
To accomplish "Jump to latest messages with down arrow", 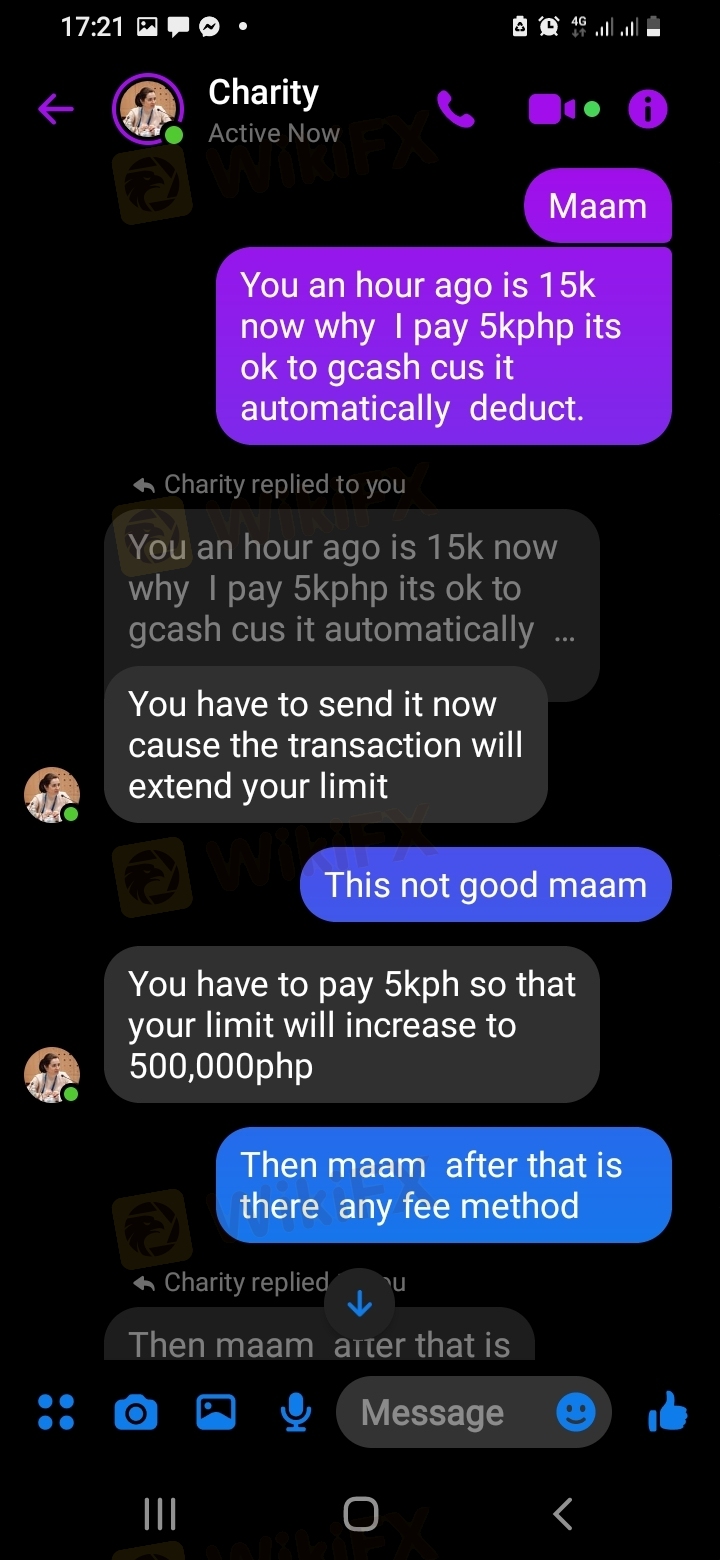I will point(359,1304).
